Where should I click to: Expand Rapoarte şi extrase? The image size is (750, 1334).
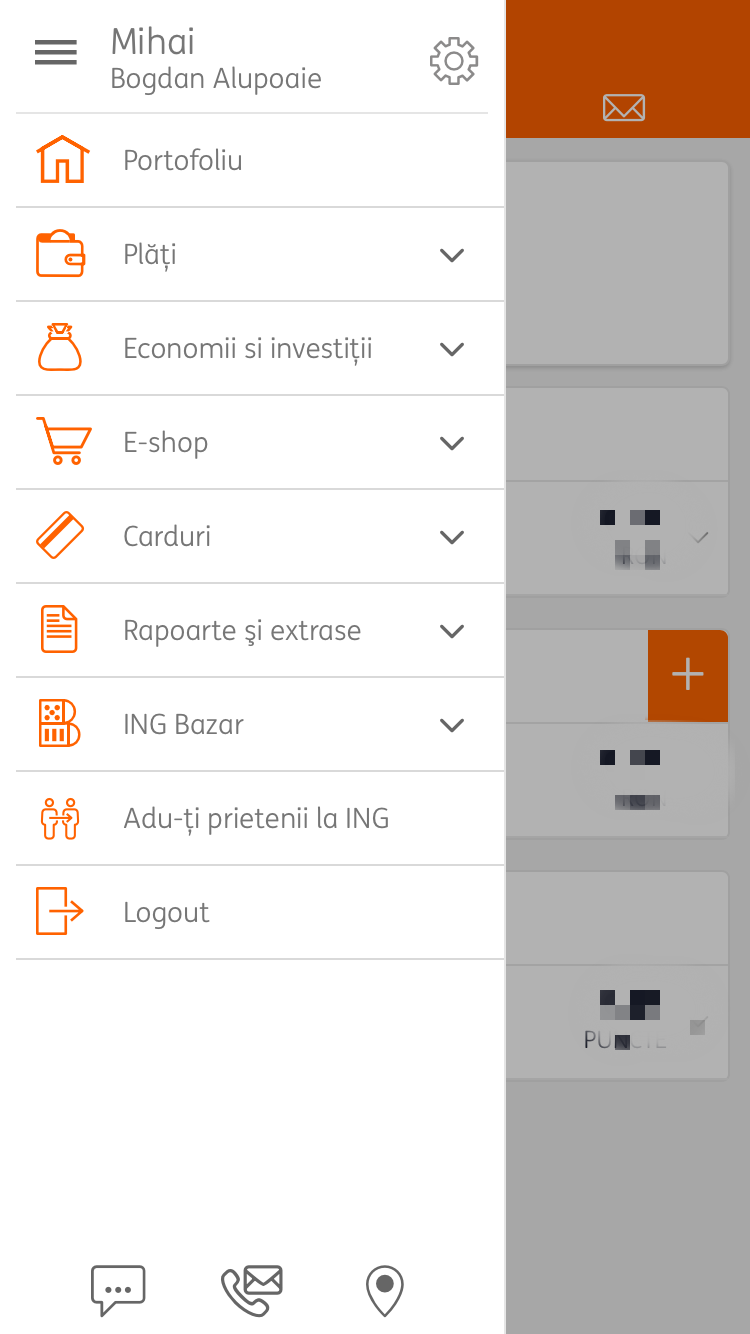coord(260,631)
